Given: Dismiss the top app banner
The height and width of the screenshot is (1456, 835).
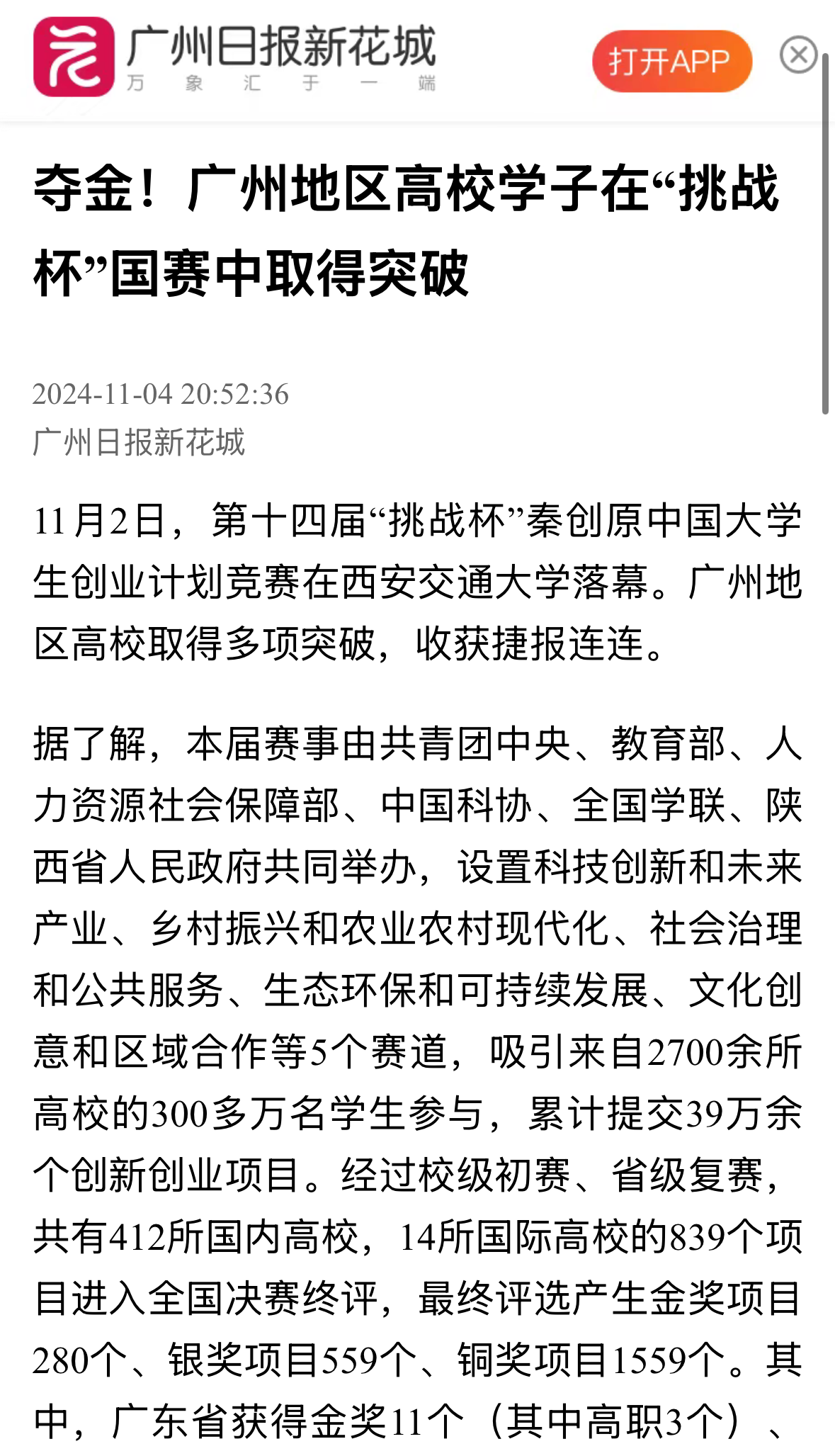Looking at the screenshot, I should click(798, 55).
